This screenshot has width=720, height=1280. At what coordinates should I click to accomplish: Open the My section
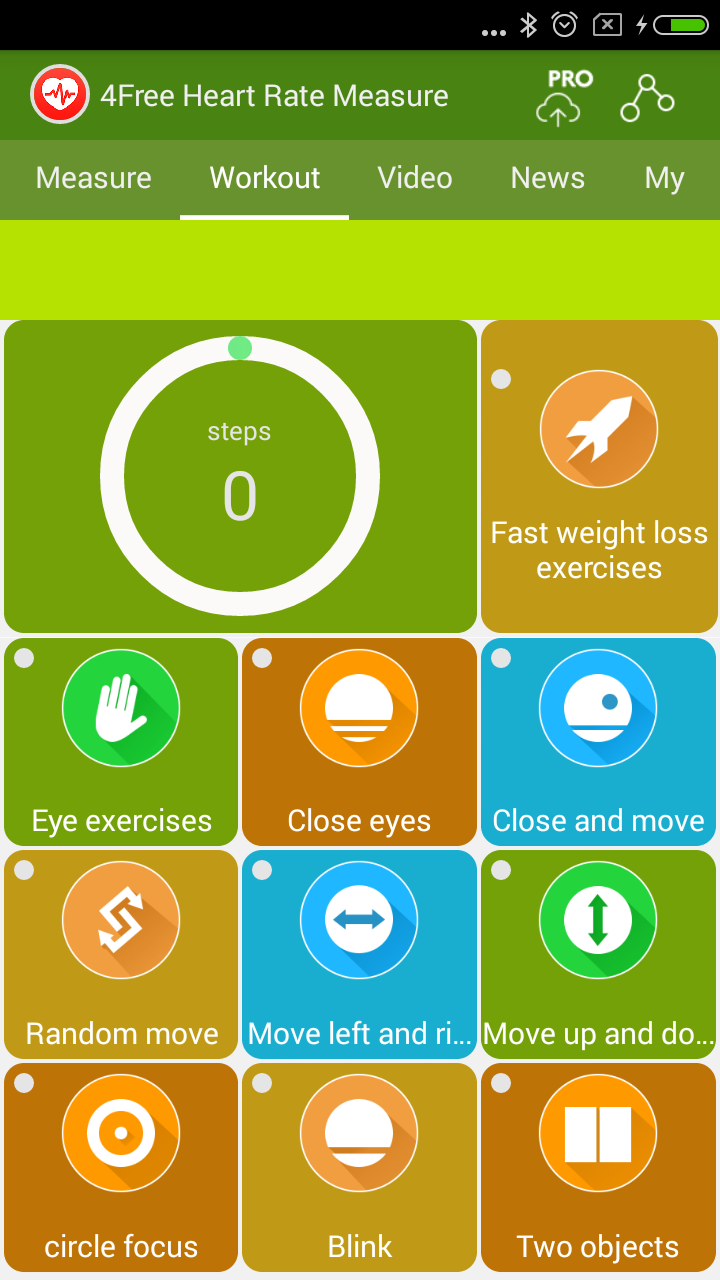click(663, 178)
